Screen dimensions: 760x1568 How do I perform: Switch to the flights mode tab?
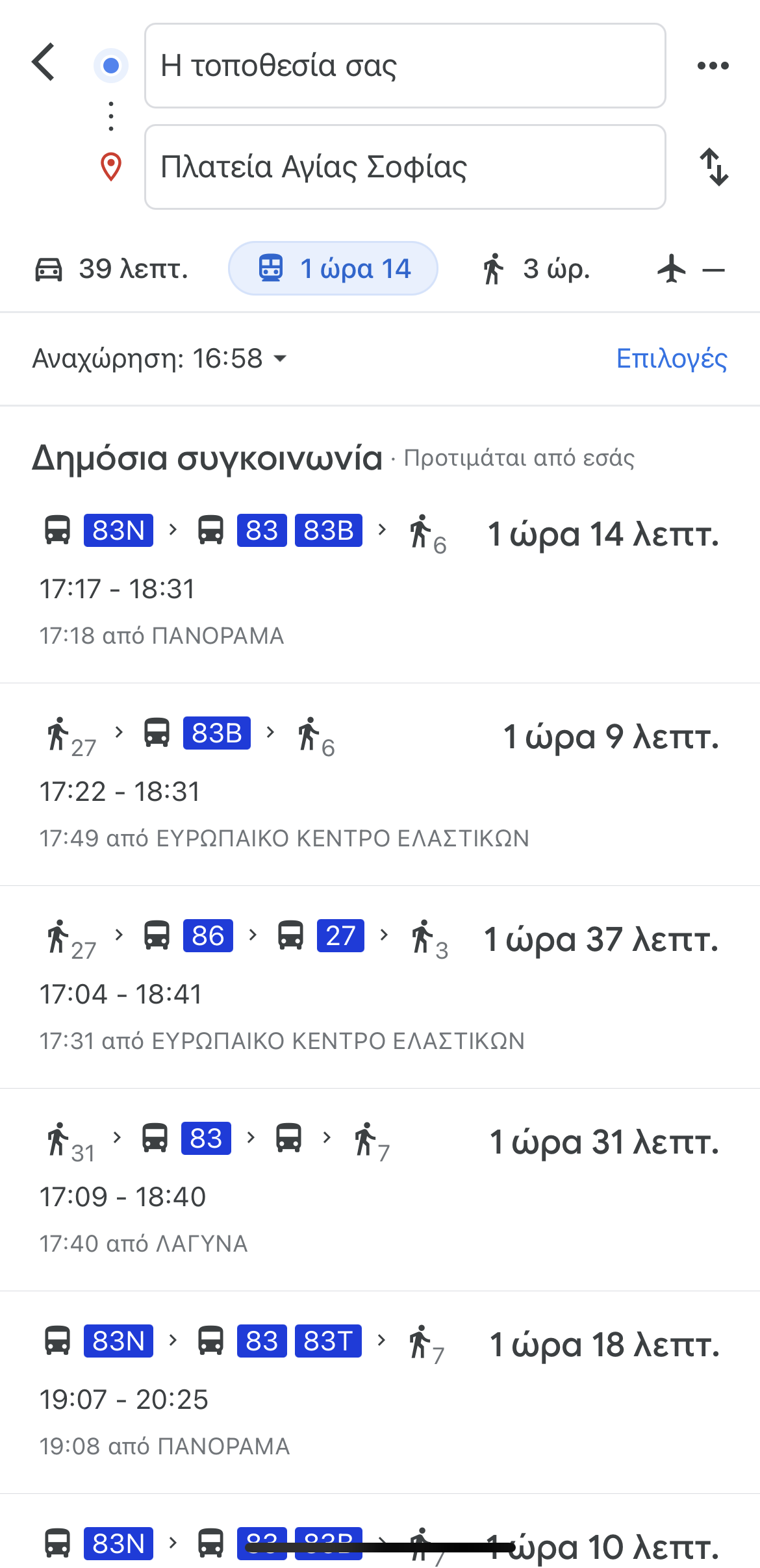tap(690, 269)
